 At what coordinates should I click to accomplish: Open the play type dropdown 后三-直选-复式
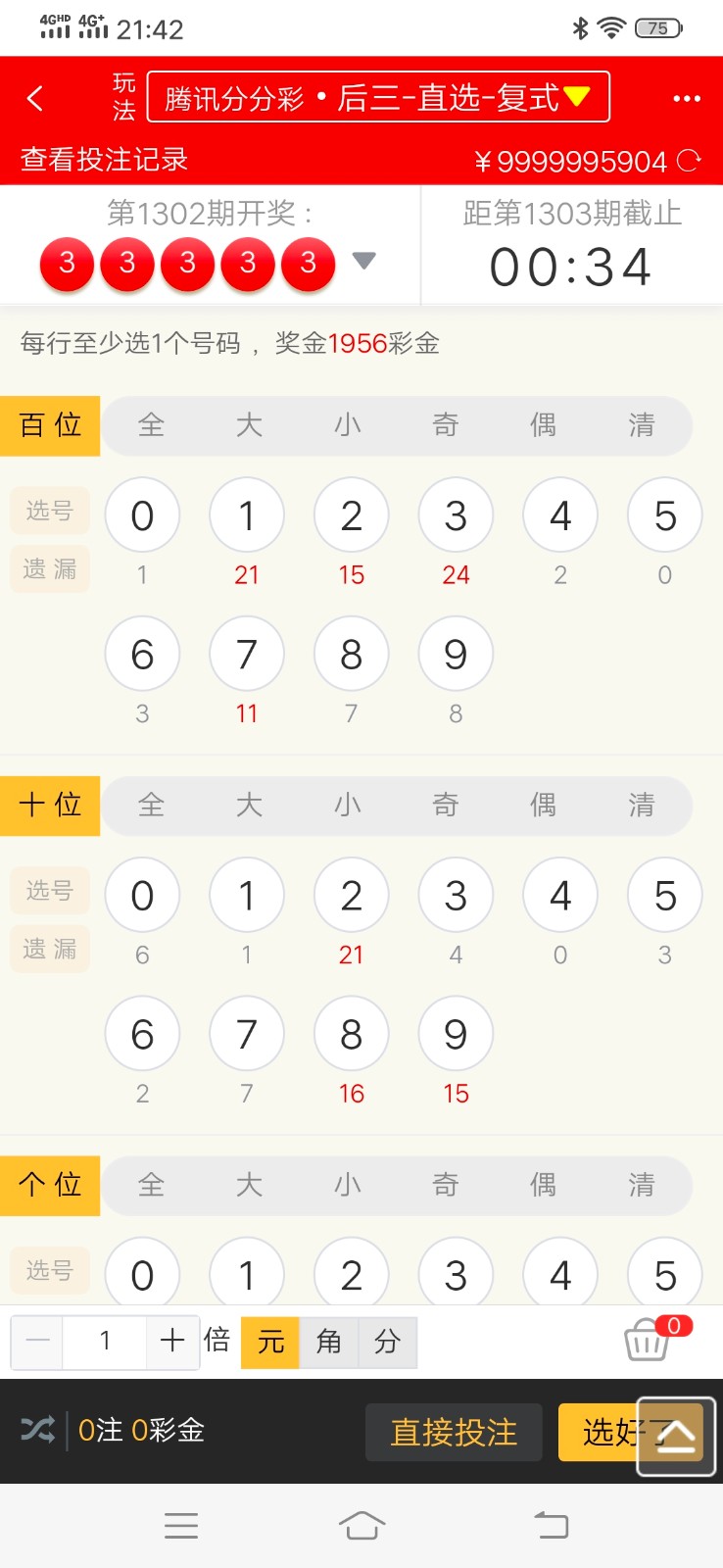click(378, 97)
